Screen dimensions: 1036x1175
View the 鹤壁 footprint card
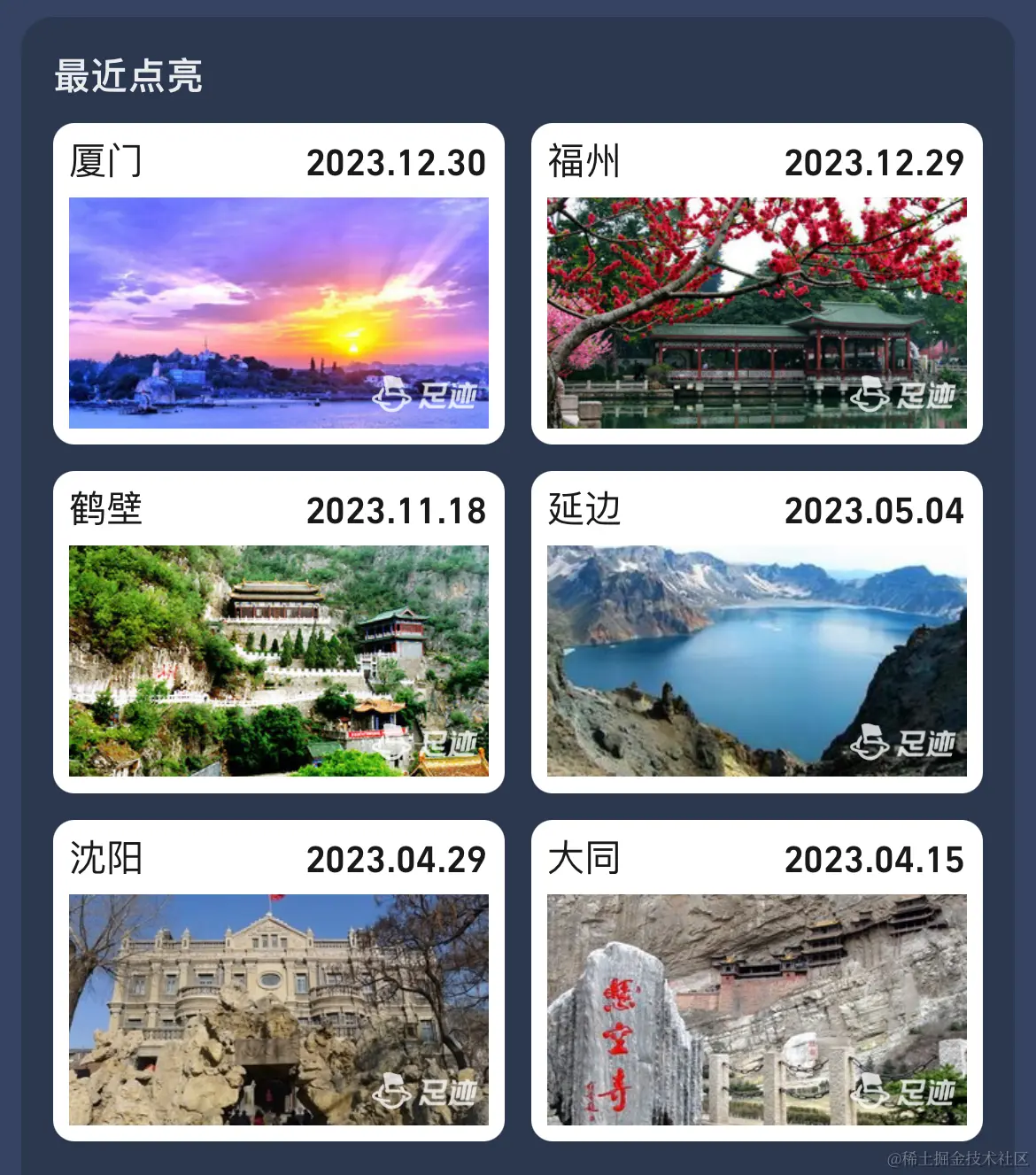(x=278, y=631)
